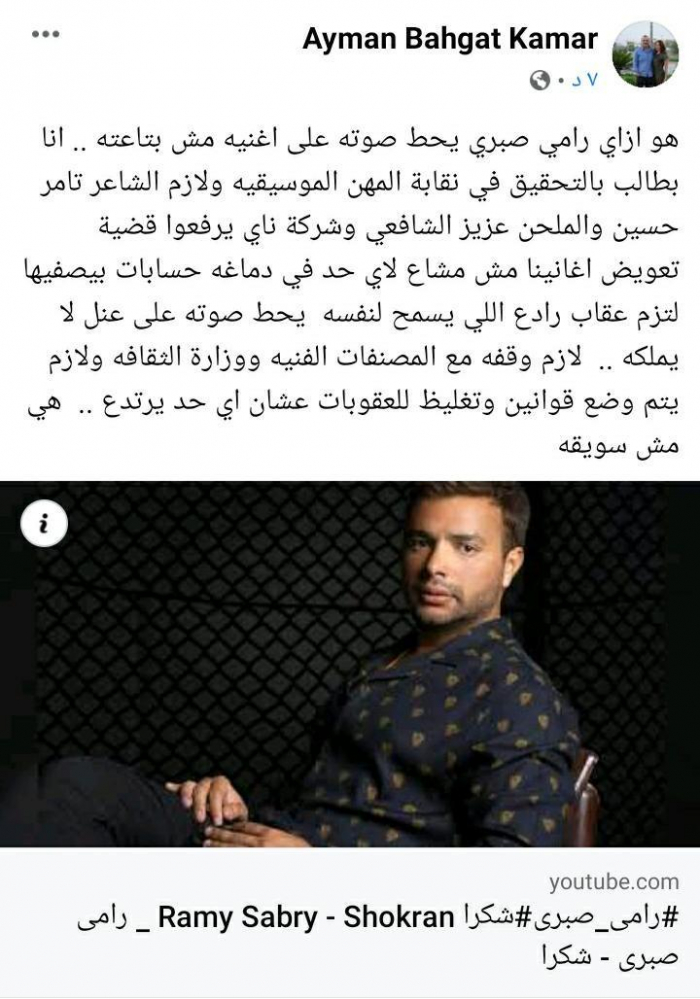Open Ayman Bahgat Kamar's profile name

click(x=450, y=39)
